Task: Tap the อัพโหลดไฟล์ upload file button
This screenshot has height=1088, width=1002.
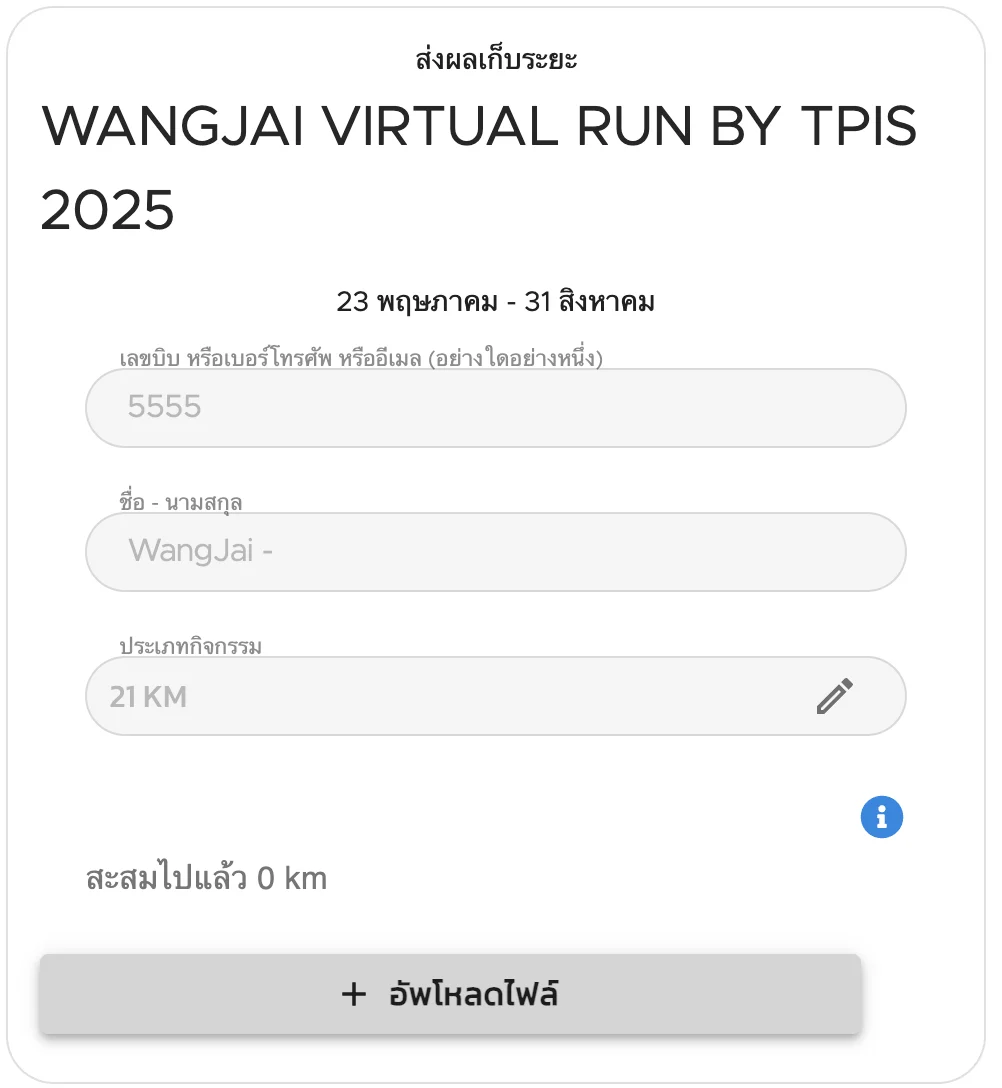Action: (450, 995)
